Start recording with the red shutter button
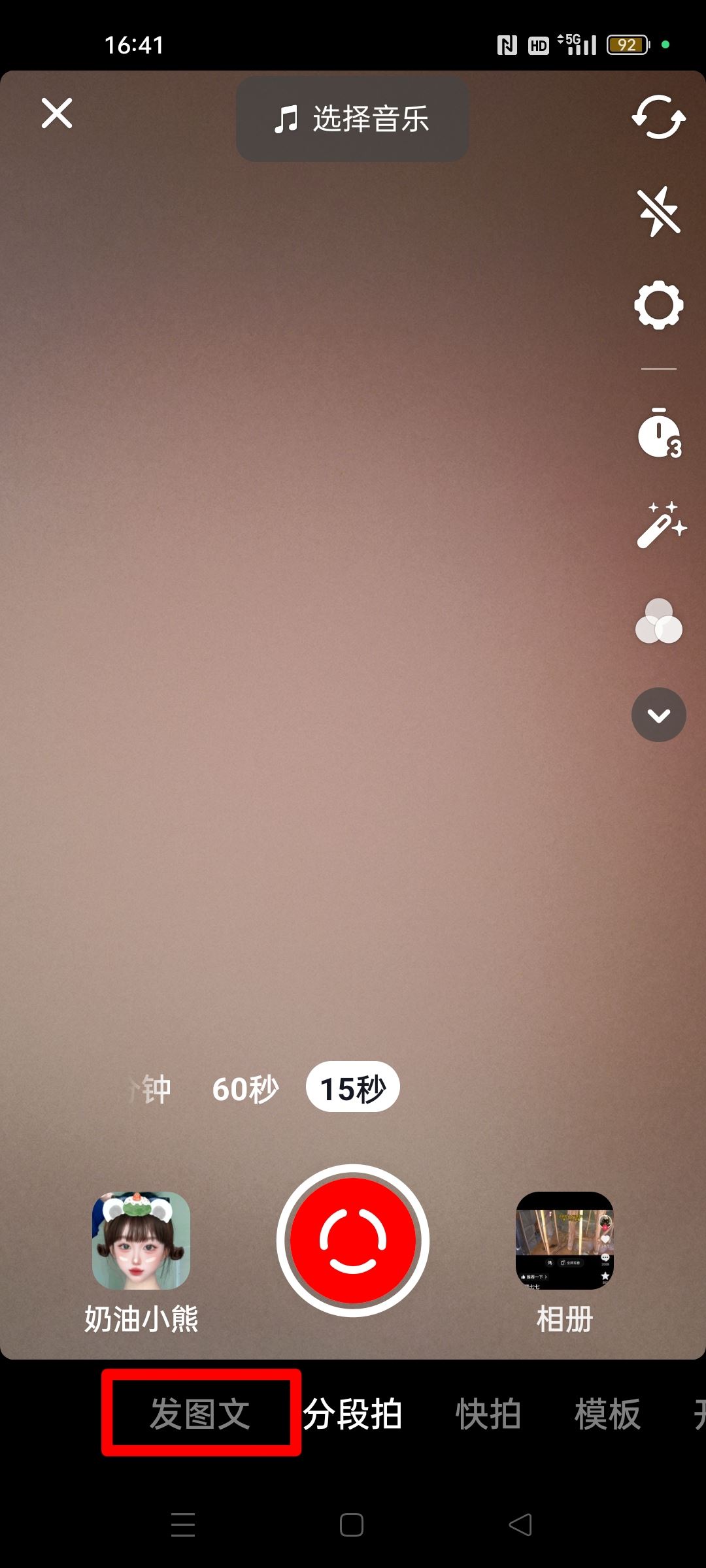The height and width of the screenshot is (1568, 706). coord(352,1240)
